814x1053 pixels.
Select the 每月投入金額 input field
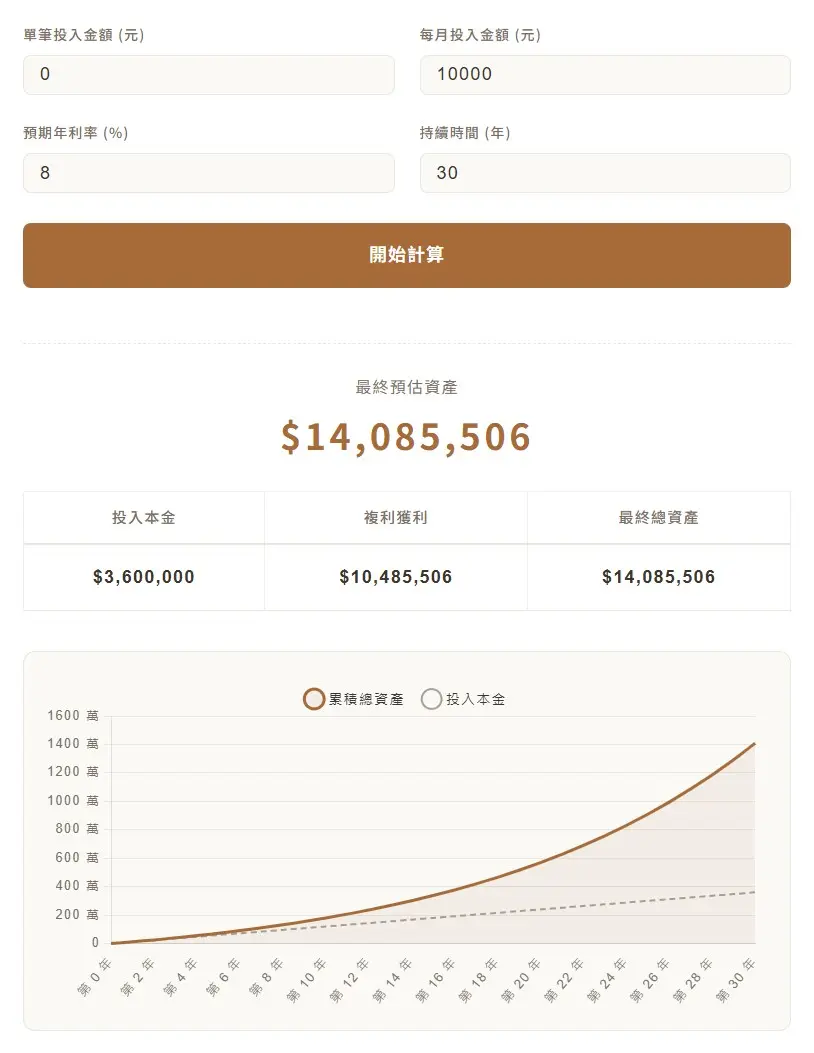(x=604, y=74)
